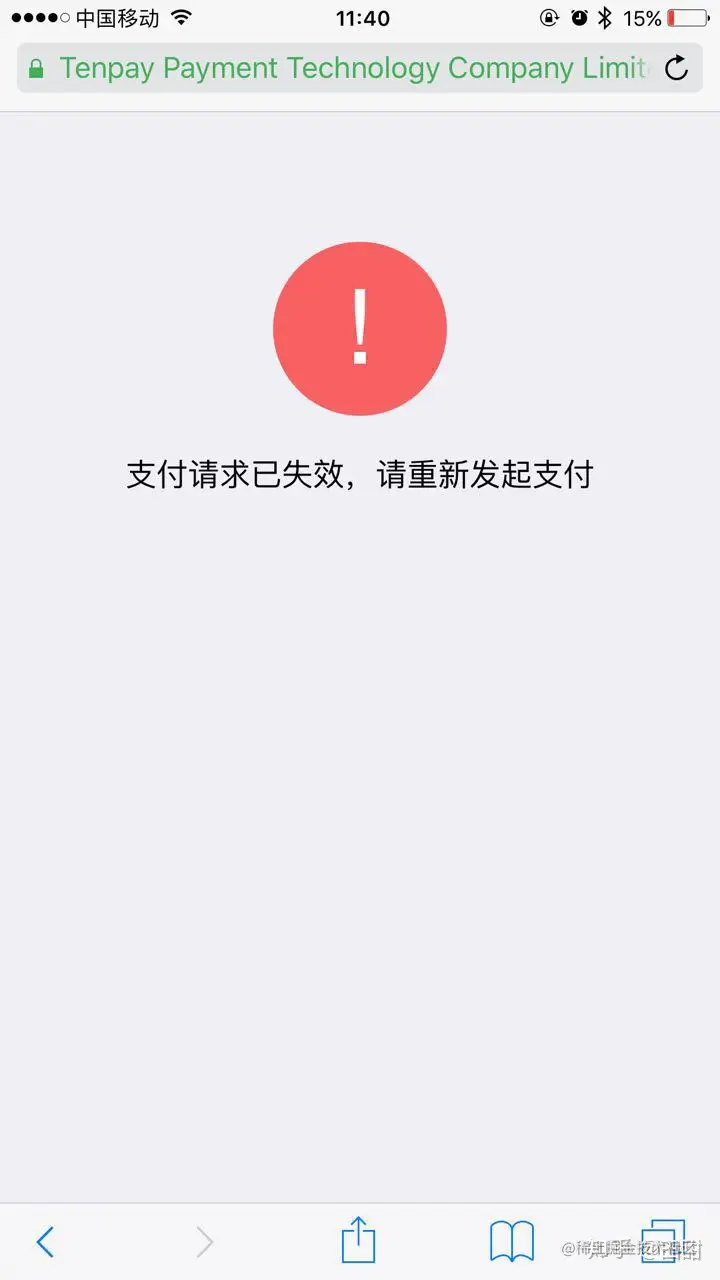Show all open Safari tabs
Image resolution: width=720 pixels, height=1280 pixels.
(x=664, y=1241)
